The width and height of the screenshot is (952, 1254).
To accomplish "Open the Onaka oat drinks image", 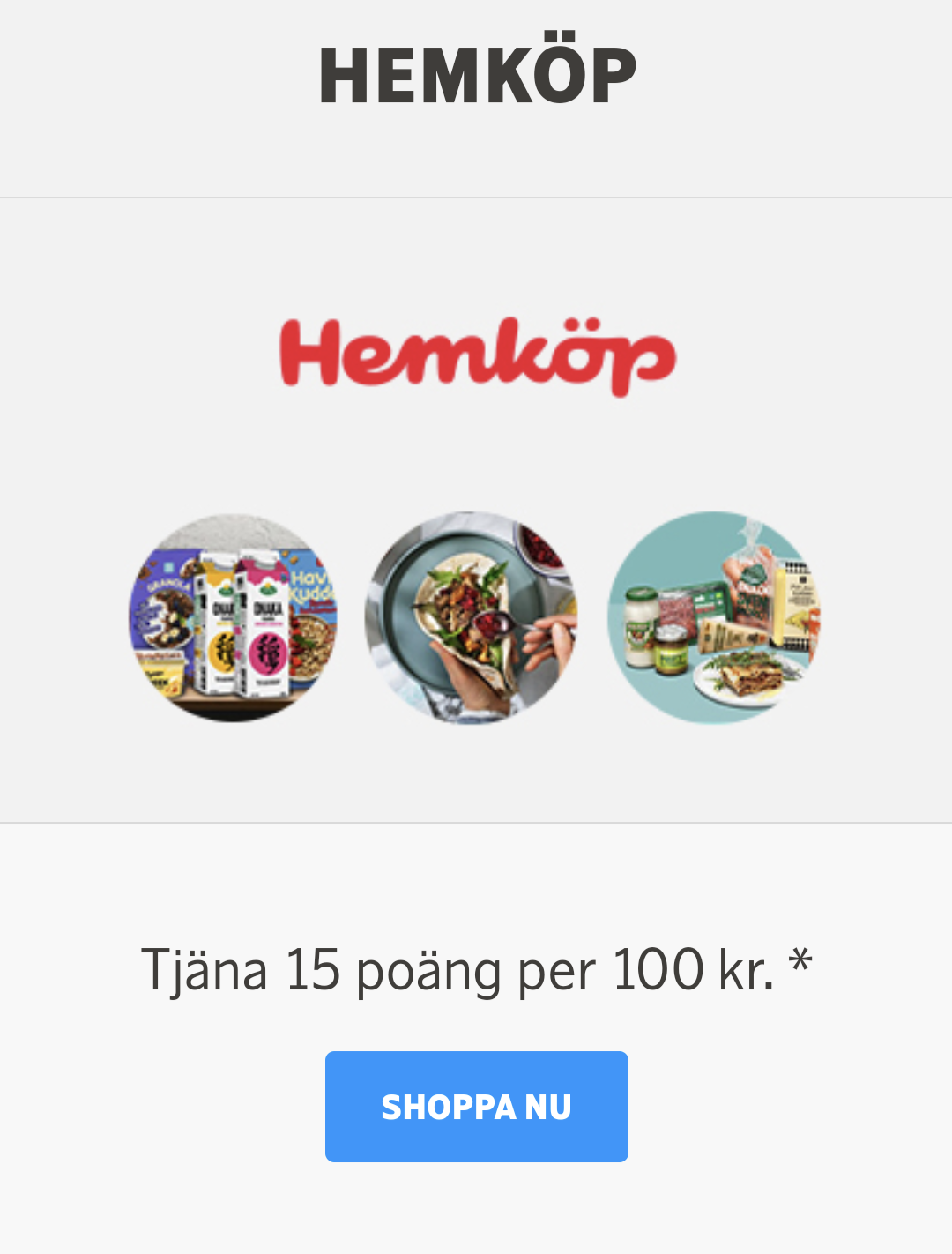I will click(232, 617).
